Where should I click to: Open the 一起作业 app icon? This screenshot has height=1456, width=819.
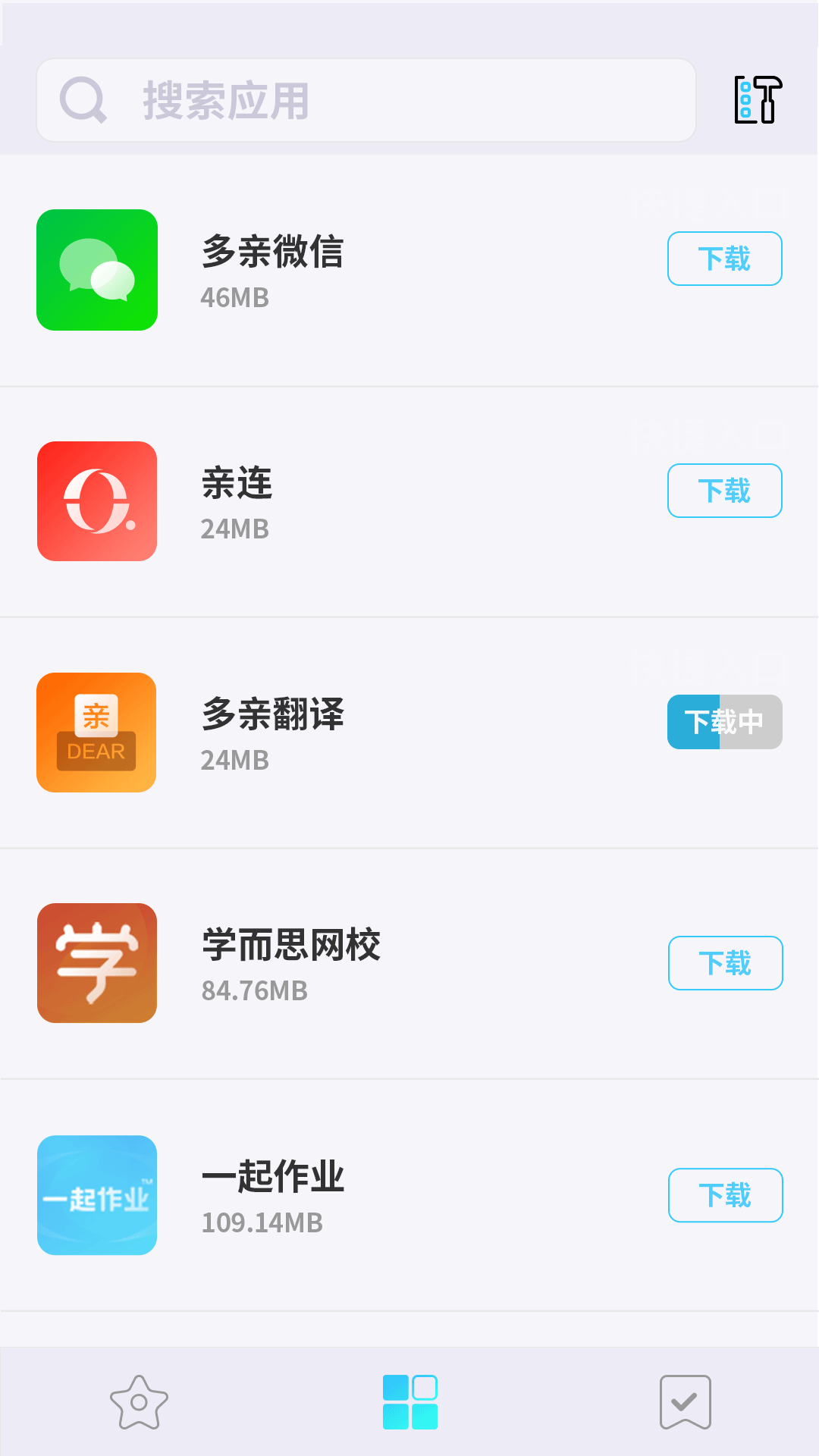[x=96, y=1195]
